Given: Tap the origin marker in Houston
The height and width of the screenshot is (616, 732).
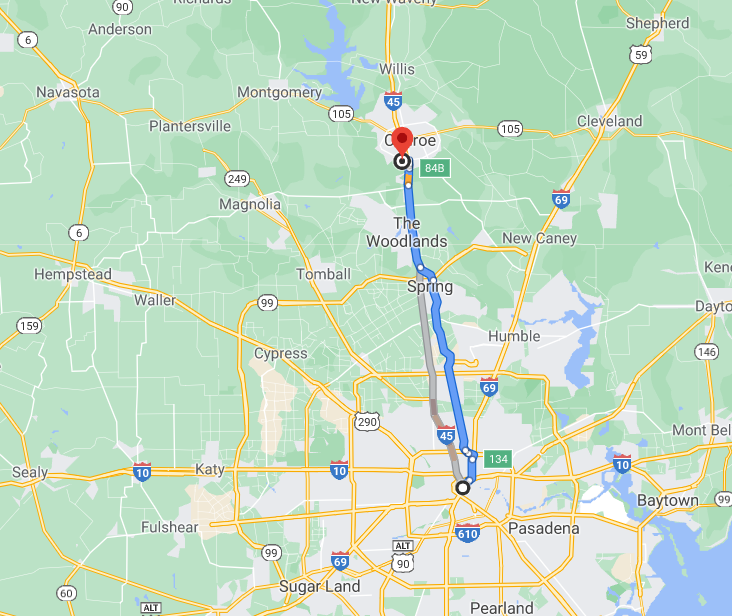Looking at the screenshot, I should (462, 488).
